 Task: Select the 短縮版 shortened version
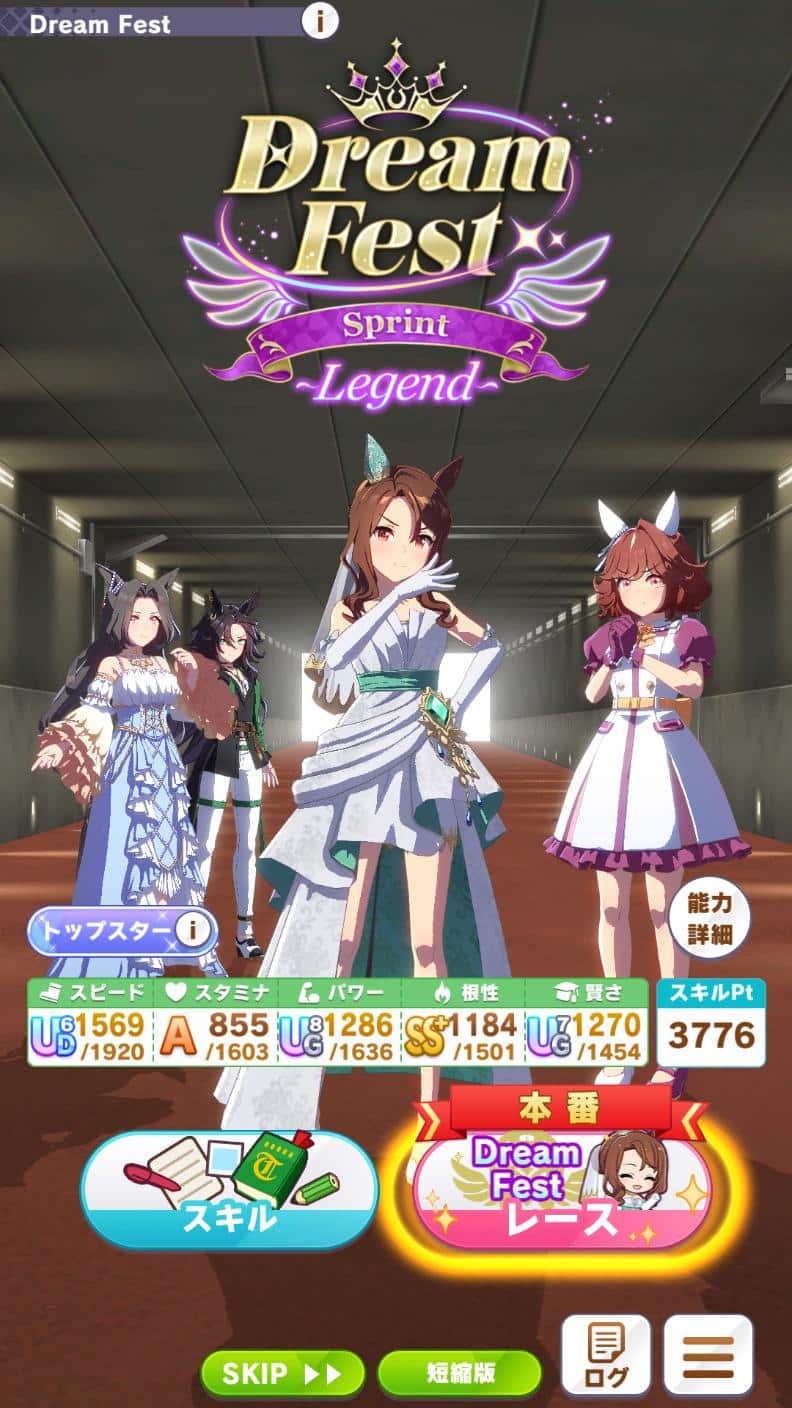tap(459, 1373)
